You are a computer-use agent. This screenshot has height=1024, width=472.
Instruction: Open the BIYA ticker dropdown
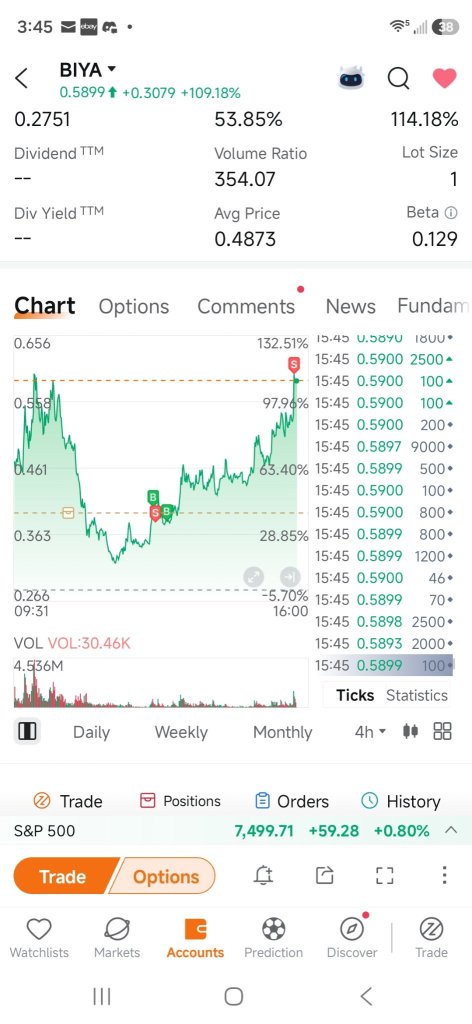(x=87, y=69)
